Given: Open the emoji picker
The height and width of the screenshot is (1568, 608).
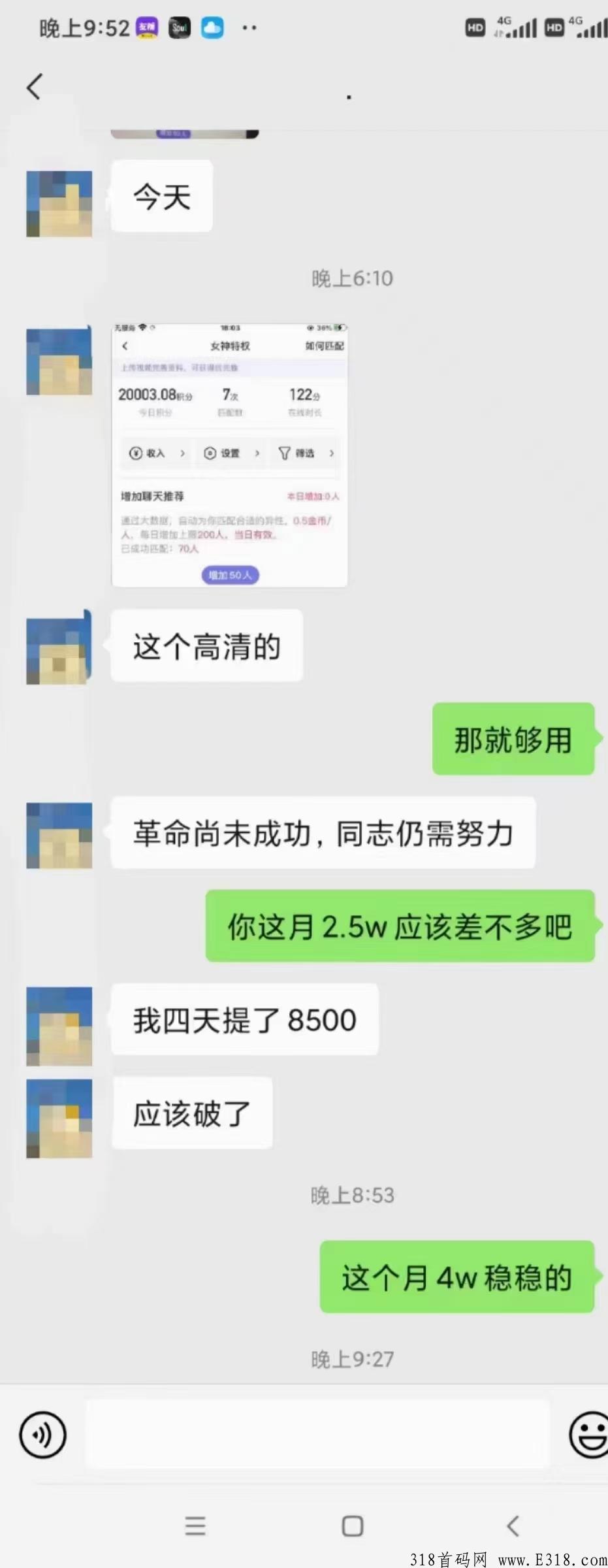Looking at the screenshot, I should (x=588, y=1435).
